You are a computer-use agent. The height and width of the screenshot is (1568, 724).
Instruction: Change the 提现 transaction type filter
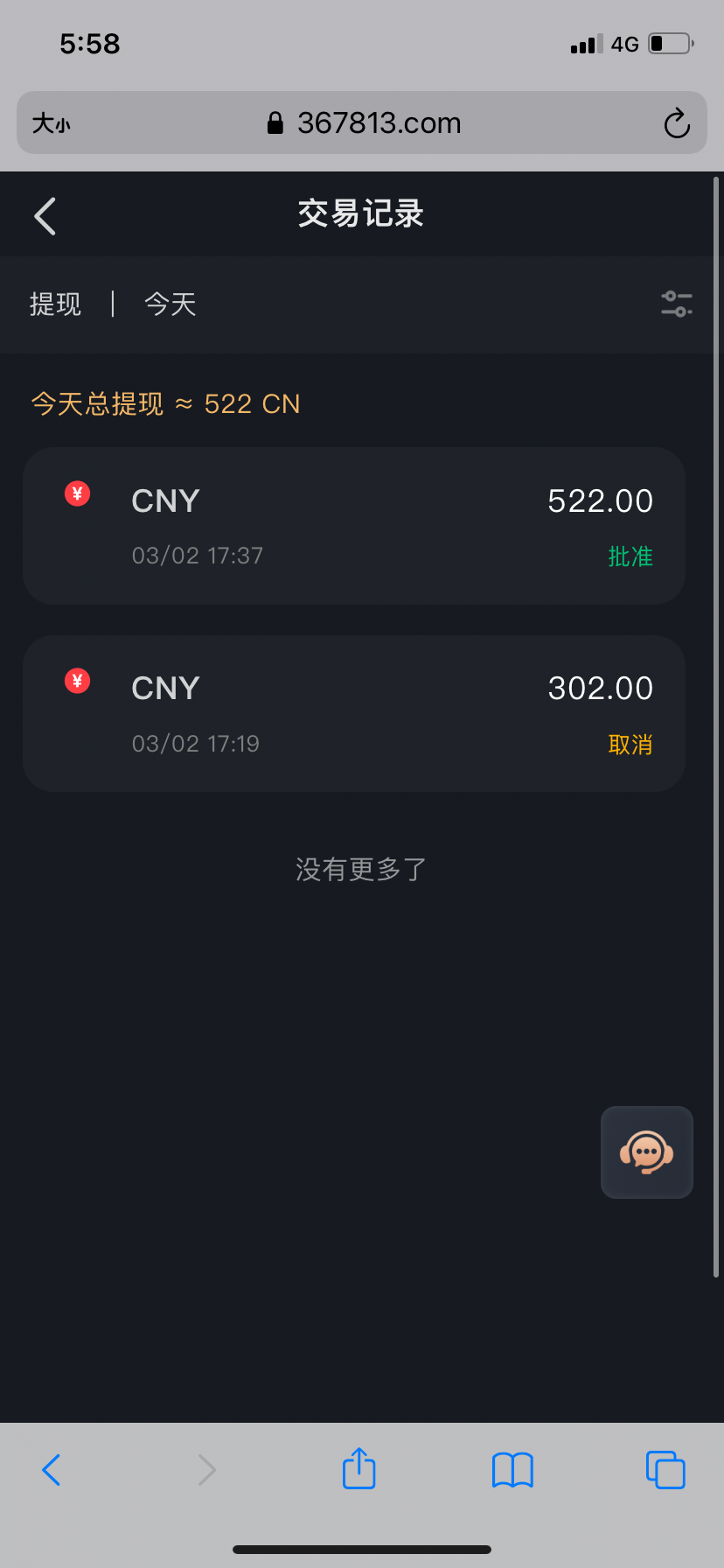tap(55, 304)
